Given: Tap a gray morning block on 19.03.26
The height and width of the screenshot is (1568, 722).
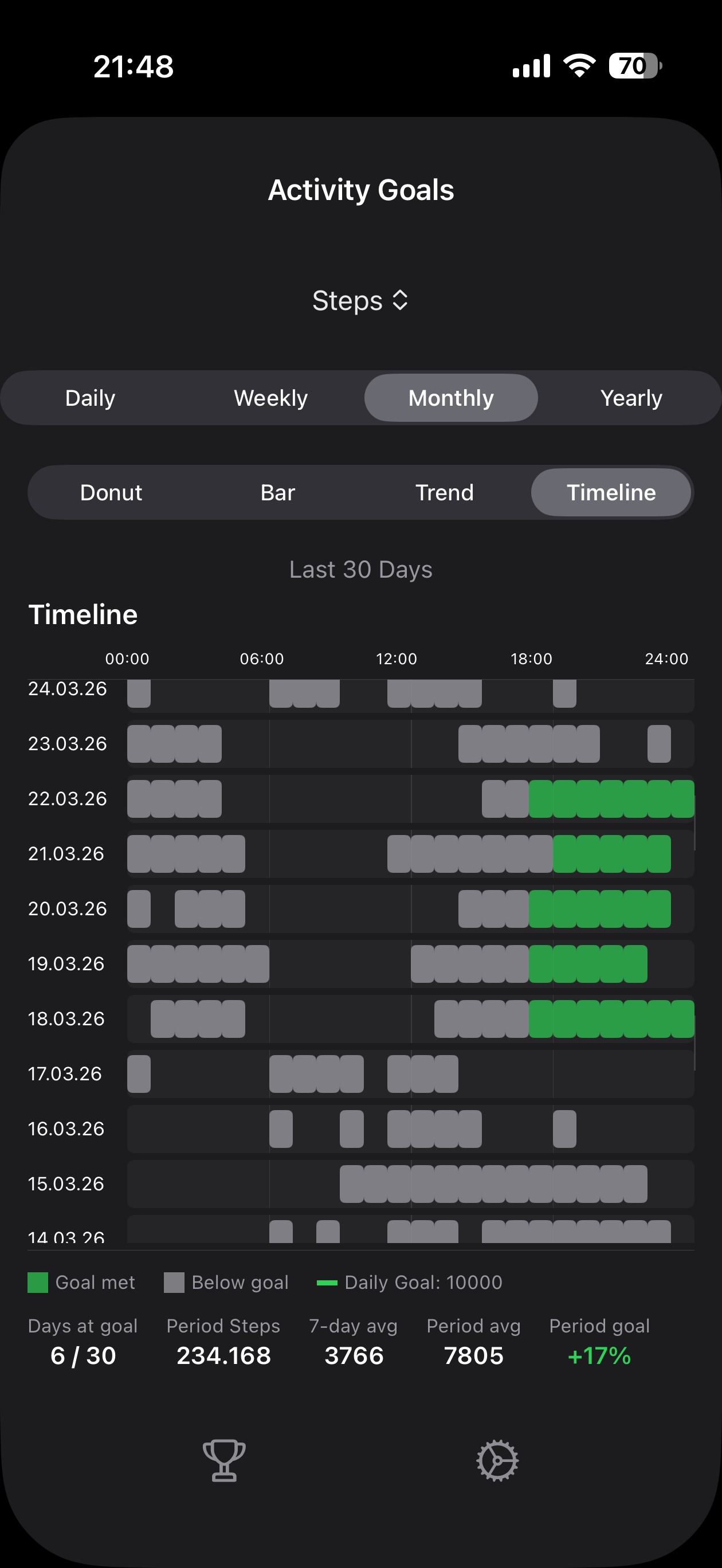Looking at the screenshot, I should (x=195, y=963).
